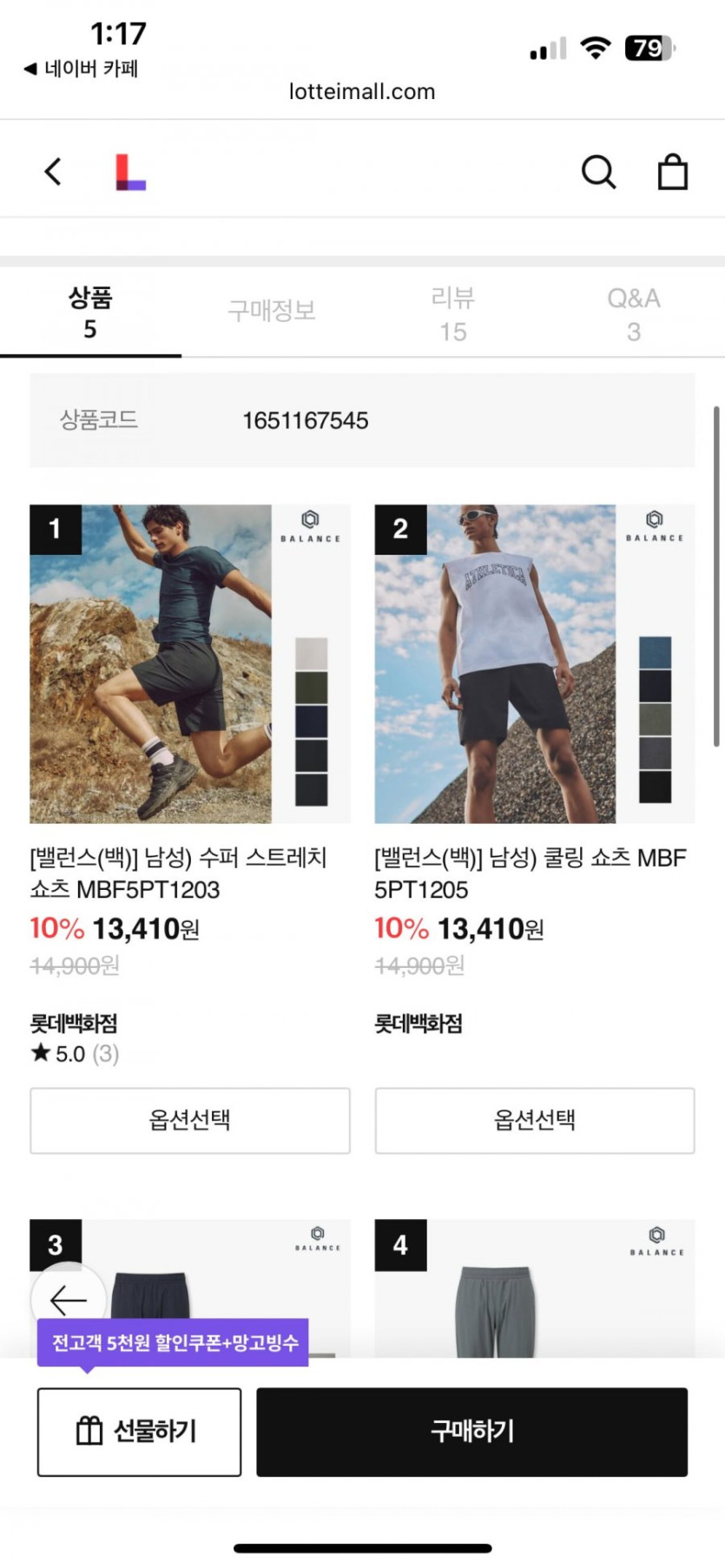Choose options for 쿨링 쇼츠
This screenshot has height=1568, width=725.
(534, 1120)
